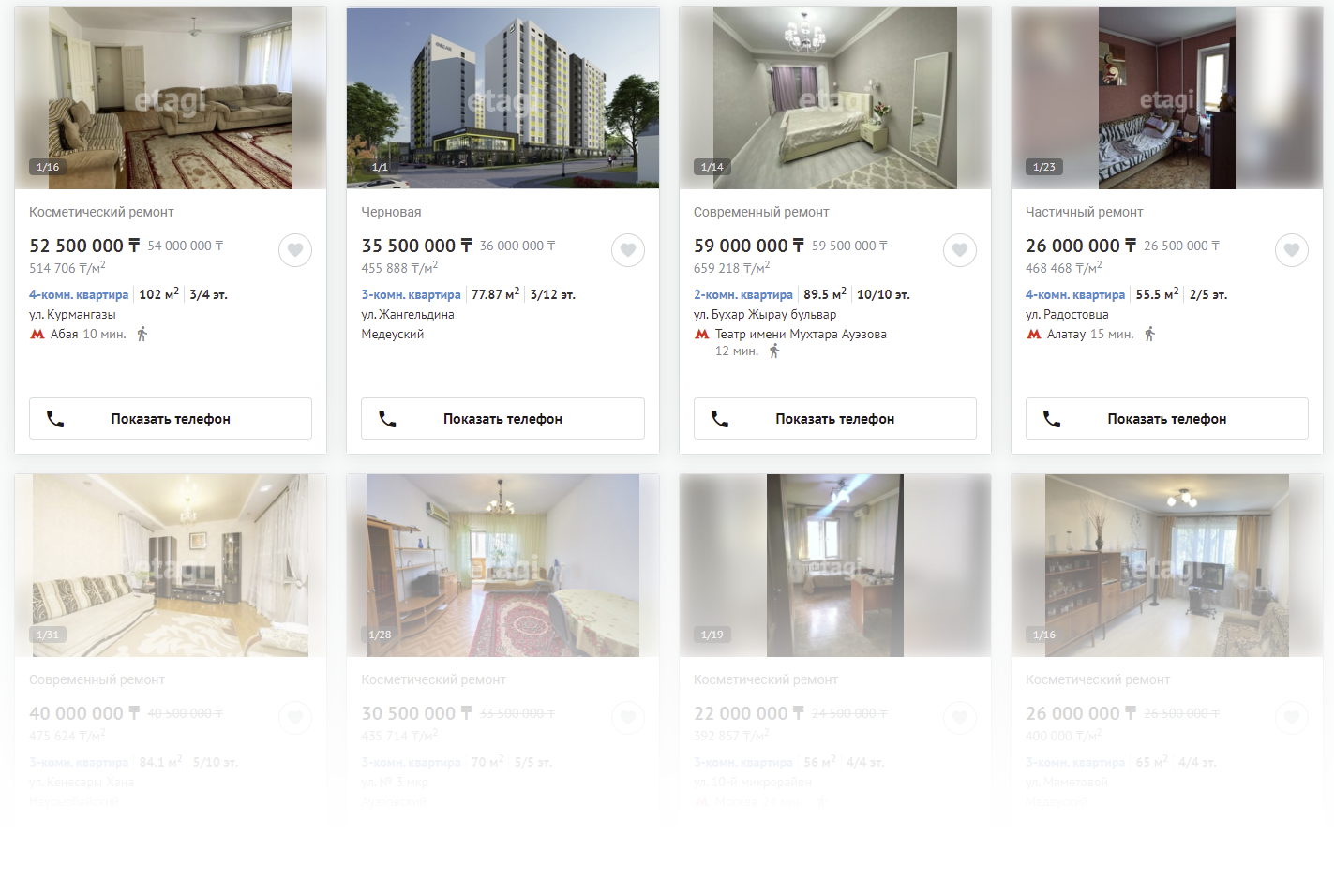View photos of the ул. № 3 мкр apartment

502,565
